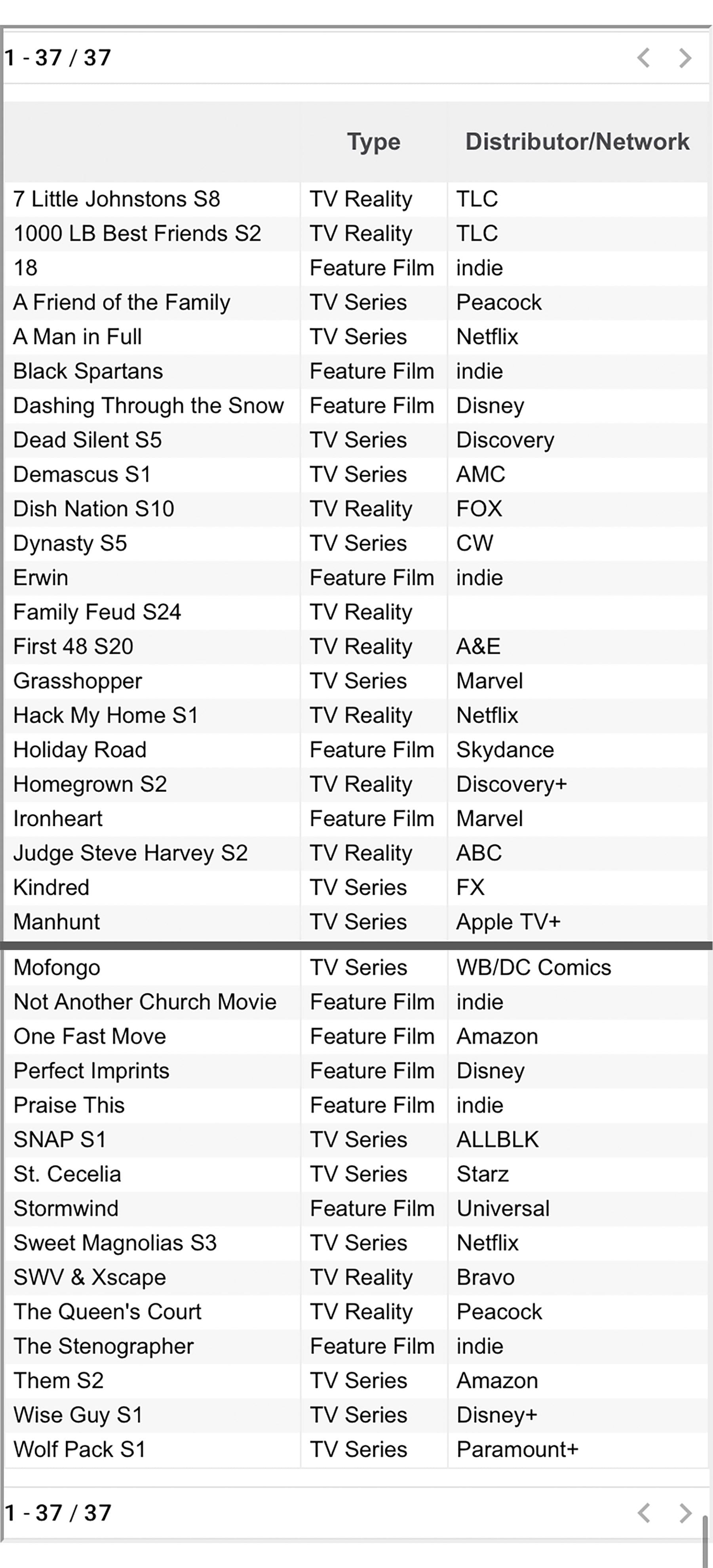This screenshot has width=713, height=1568.
Task: Sort table by Distributor/Network column header
Action: 576,142
